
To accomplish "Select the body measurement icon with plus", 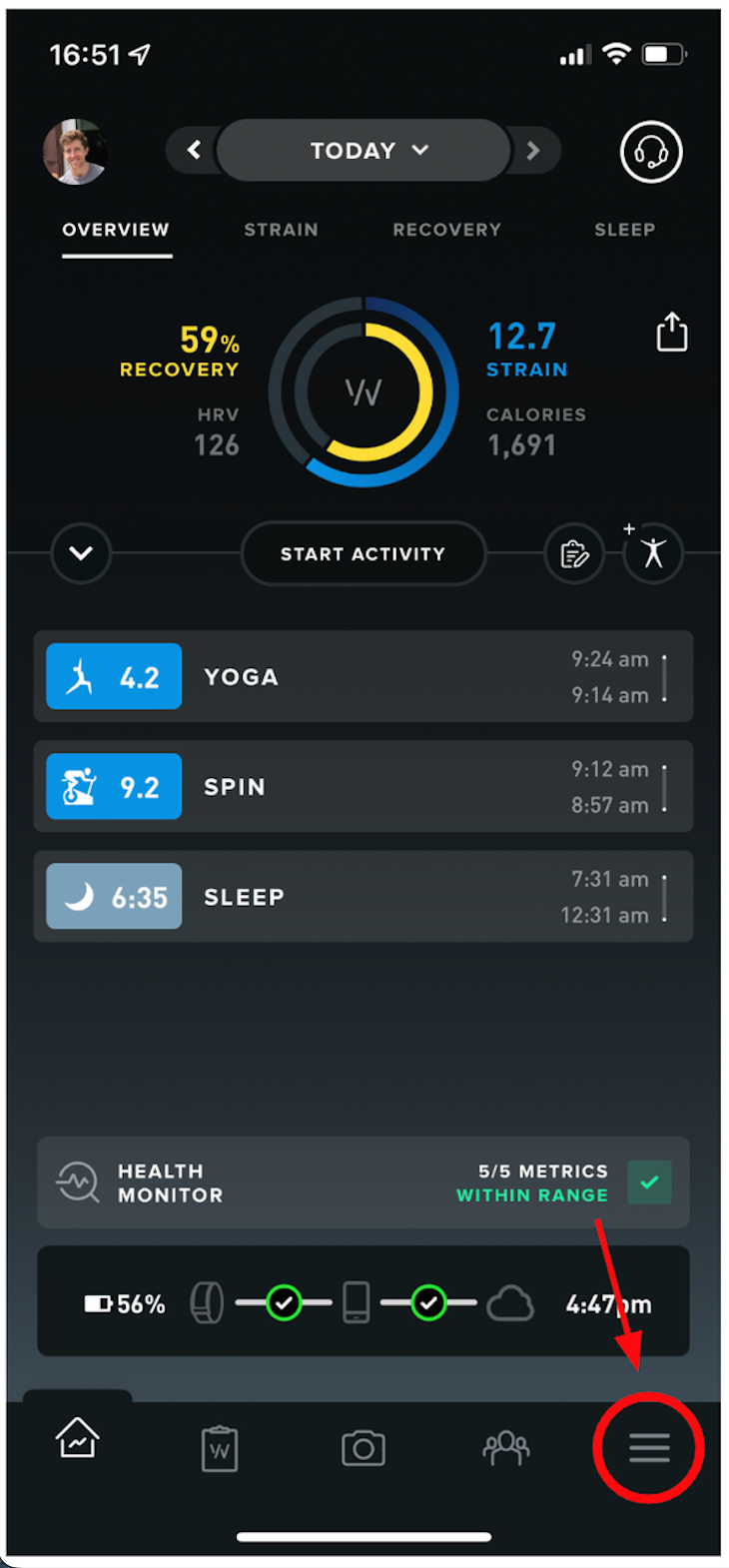I will pyautogui.click(x=653, y=553).
